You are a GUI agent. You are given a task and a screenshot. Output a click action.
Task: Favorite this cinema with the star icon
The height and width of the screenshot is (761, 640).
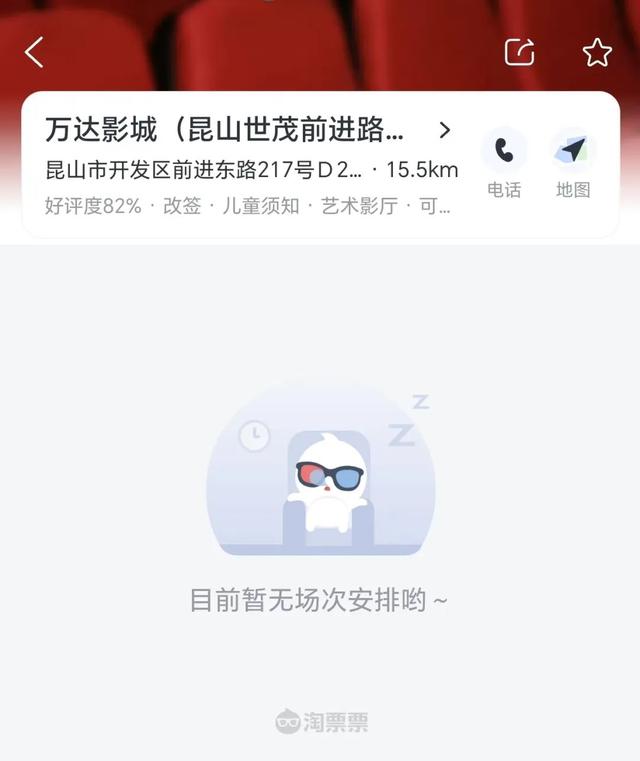pos(597,52)
